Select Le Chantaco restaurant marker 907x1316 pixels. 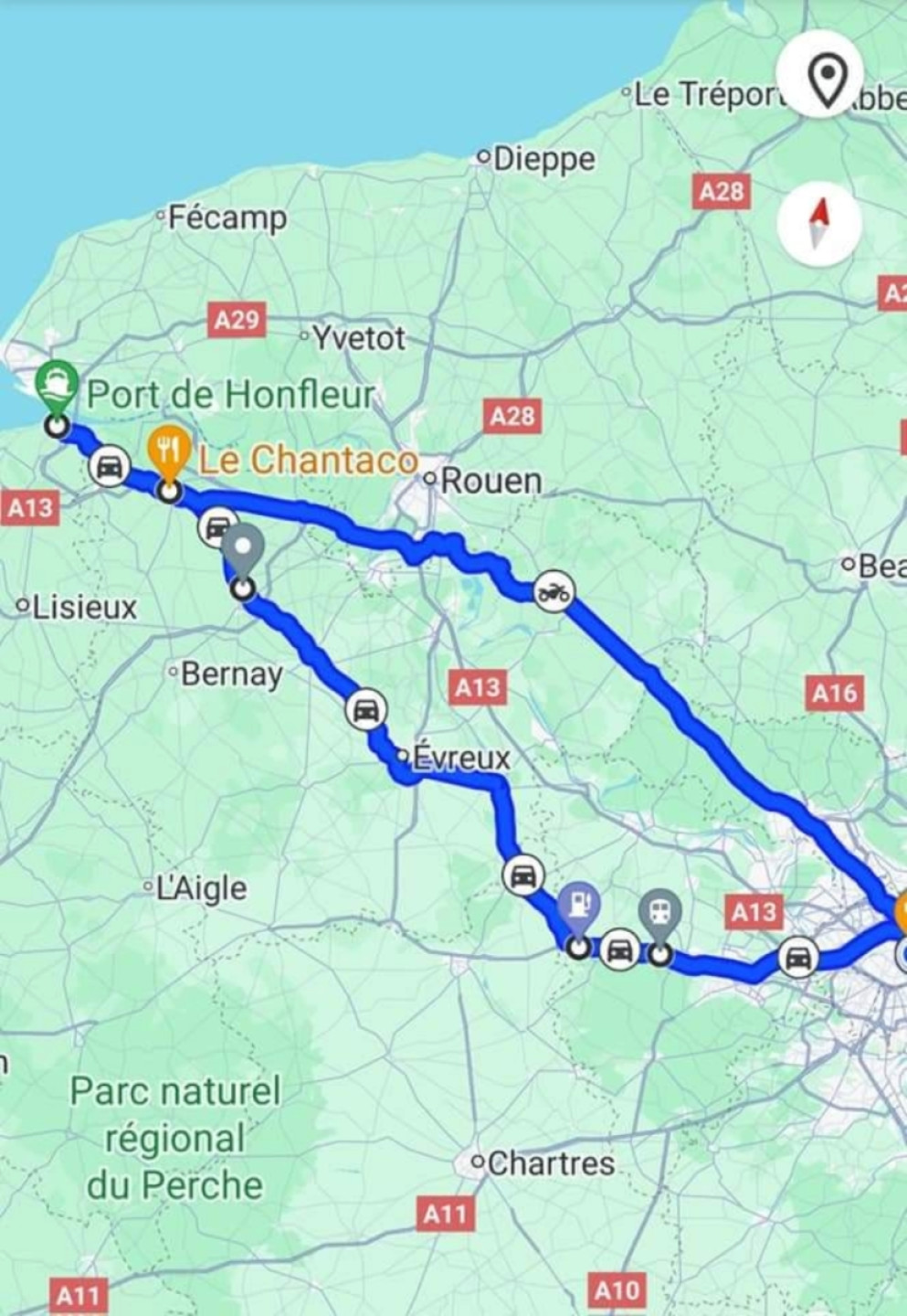tap(168, 452)
